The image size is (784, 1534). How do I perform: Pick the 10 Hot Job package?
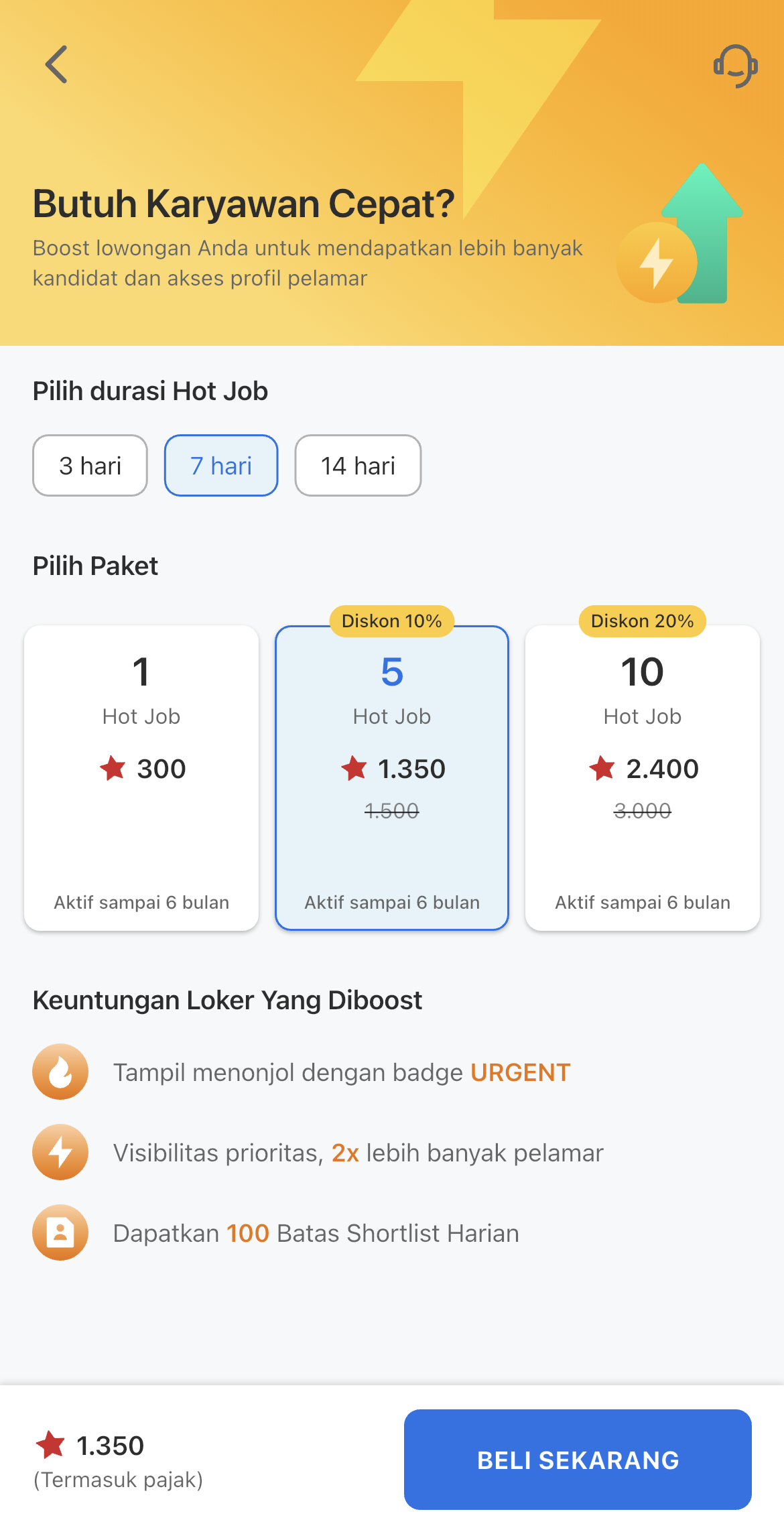pos(642,777)
